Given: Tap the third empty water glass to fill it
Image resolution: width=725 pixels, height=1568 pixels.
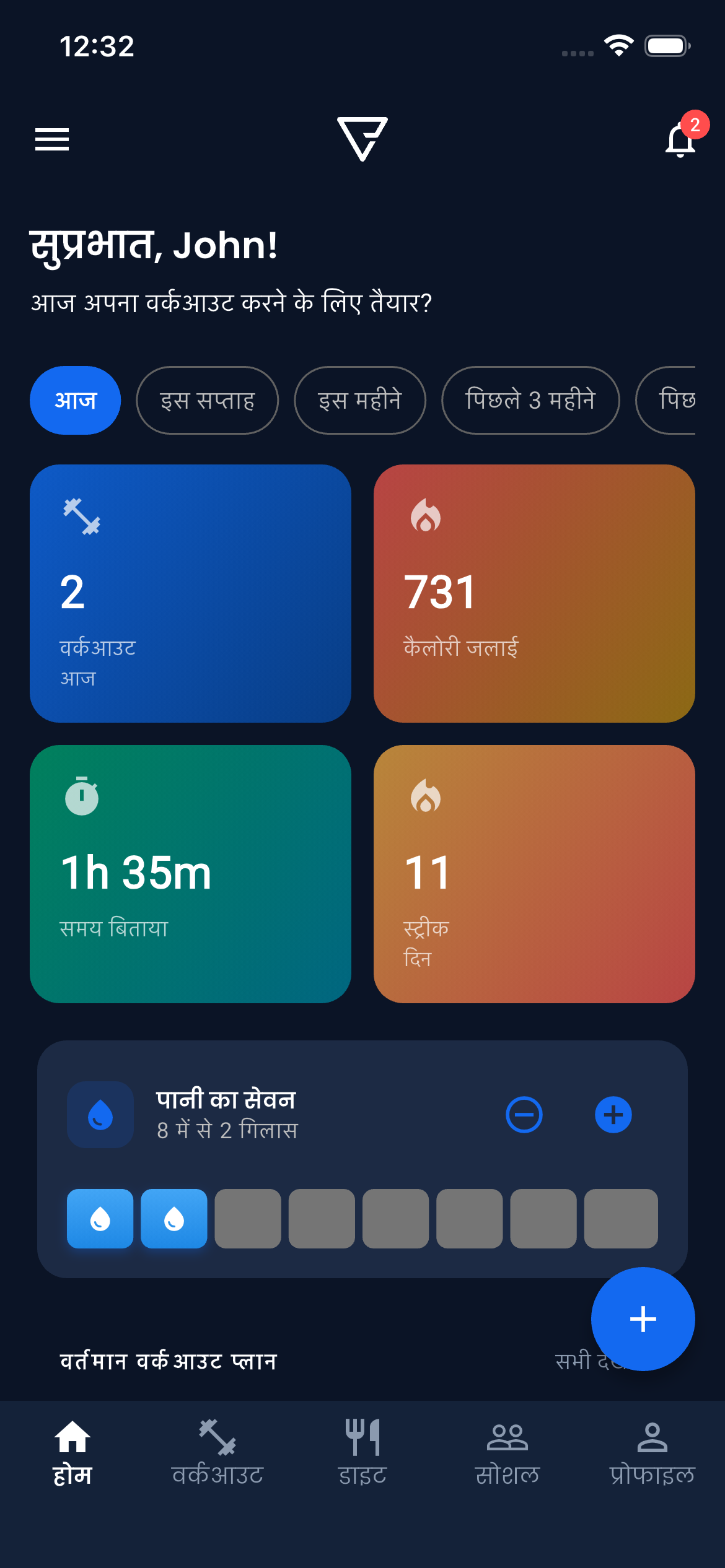Looking at the screenshot, I should click(247, 1217).
